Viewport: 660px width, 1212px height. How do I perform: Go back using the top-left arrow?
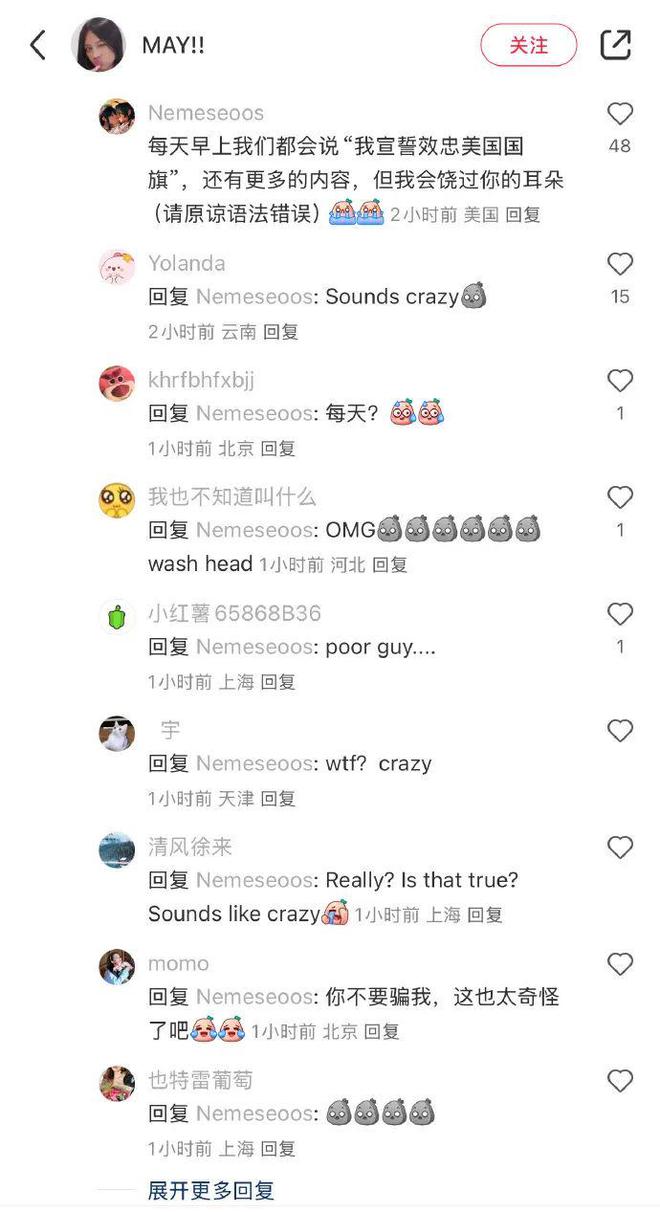(x=38, y=45)
